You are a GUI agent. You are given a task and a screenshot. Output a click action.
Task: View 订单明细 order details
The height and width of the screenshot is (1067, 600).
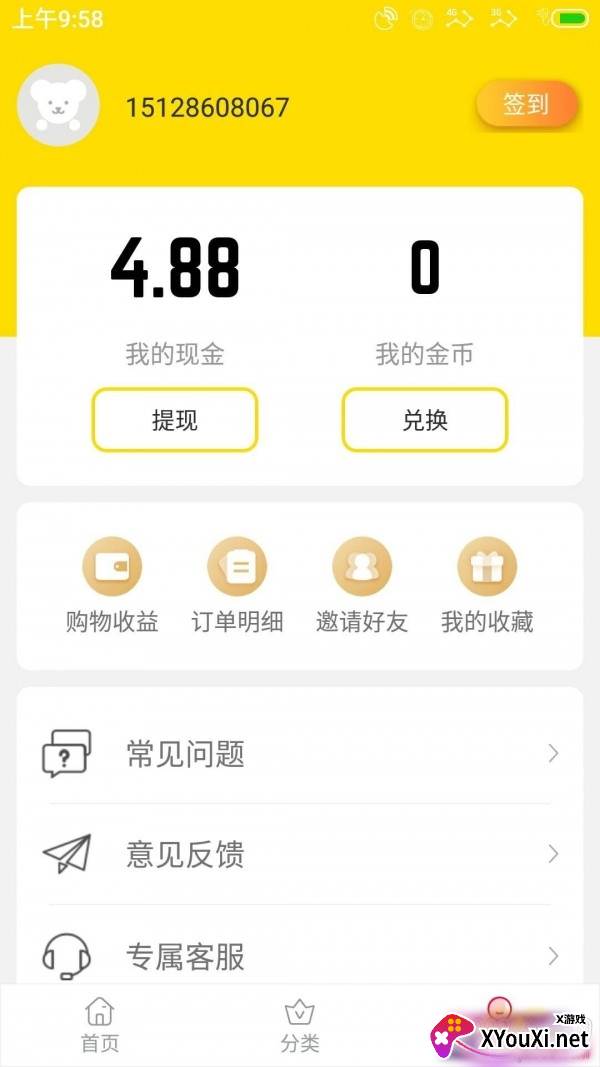pyautogui.click(x=237, y=586)
